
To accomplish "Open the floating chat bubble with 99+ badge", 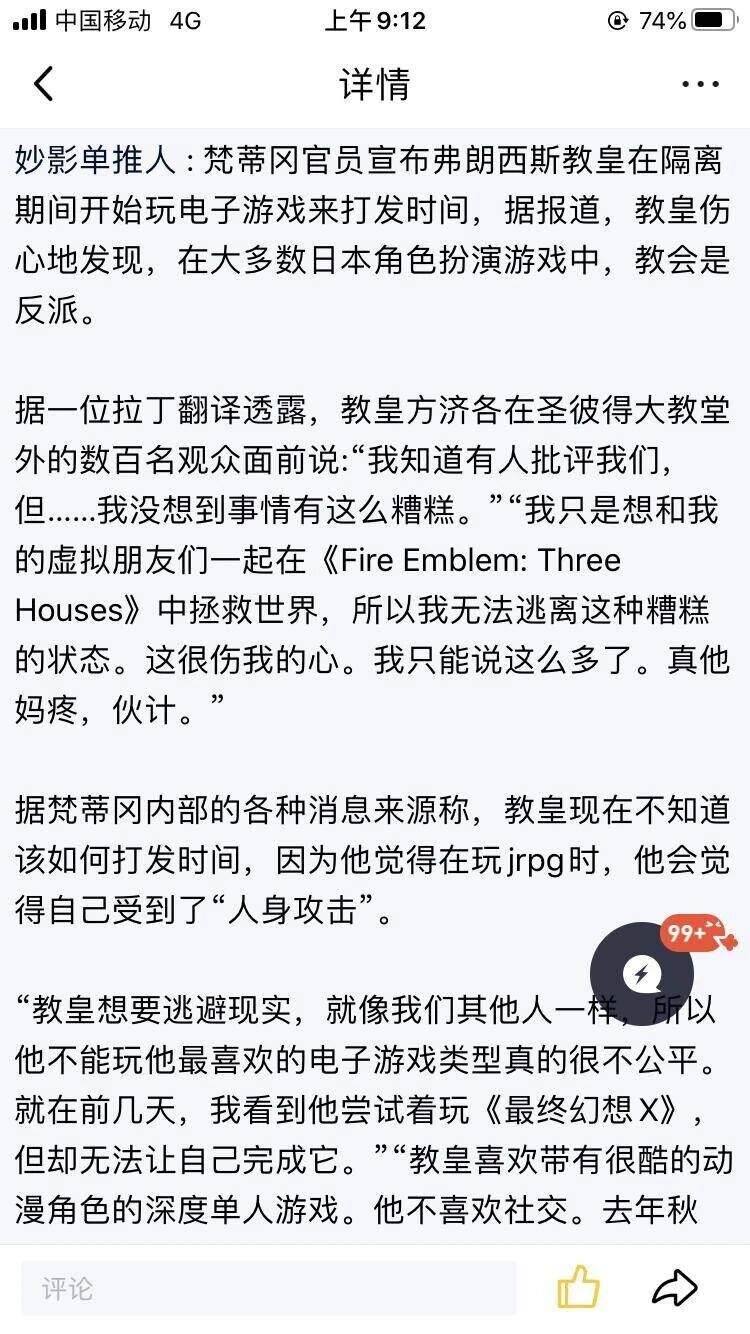I will coord(642,973).
